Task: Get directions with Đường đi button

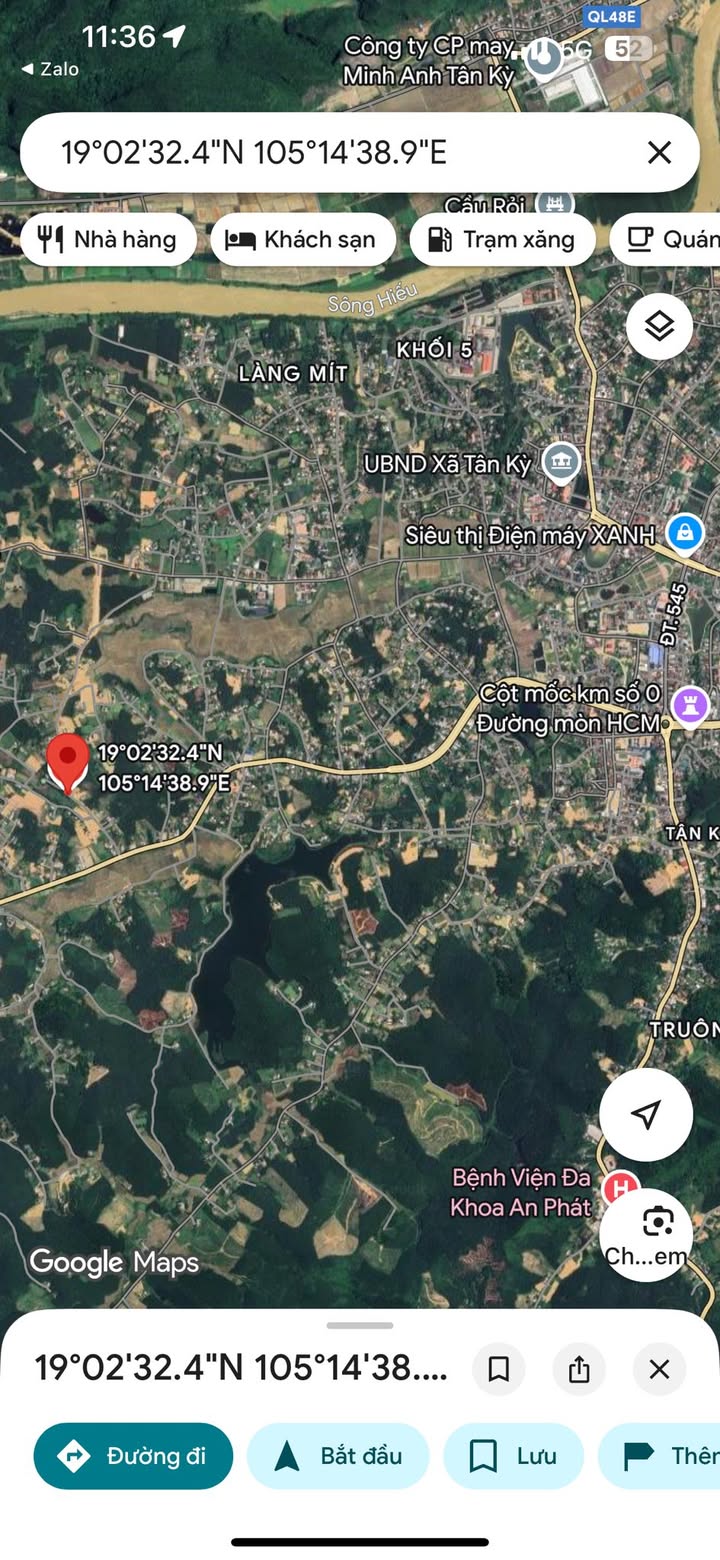Action: coord(133,1456)
